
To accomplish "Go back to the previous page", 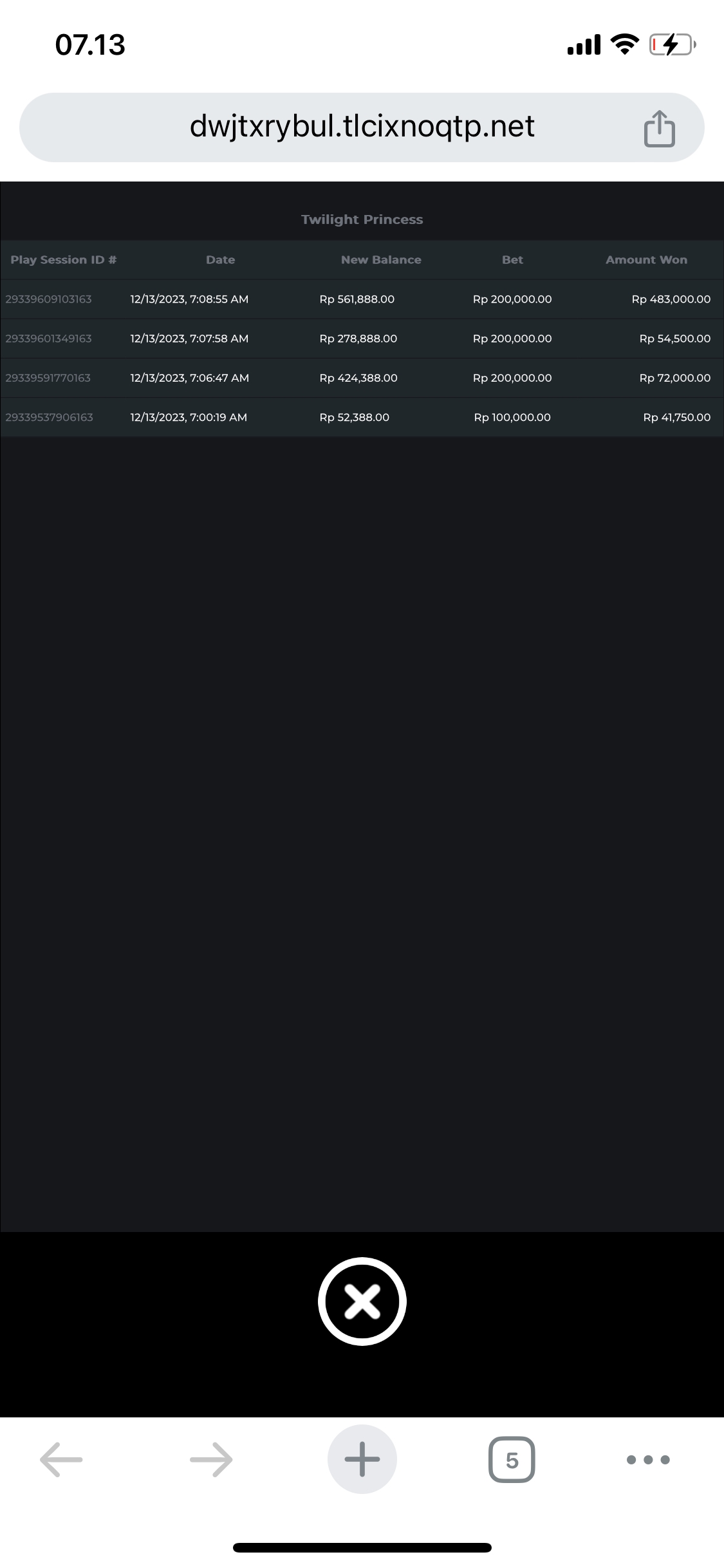I will point(61,1459).
